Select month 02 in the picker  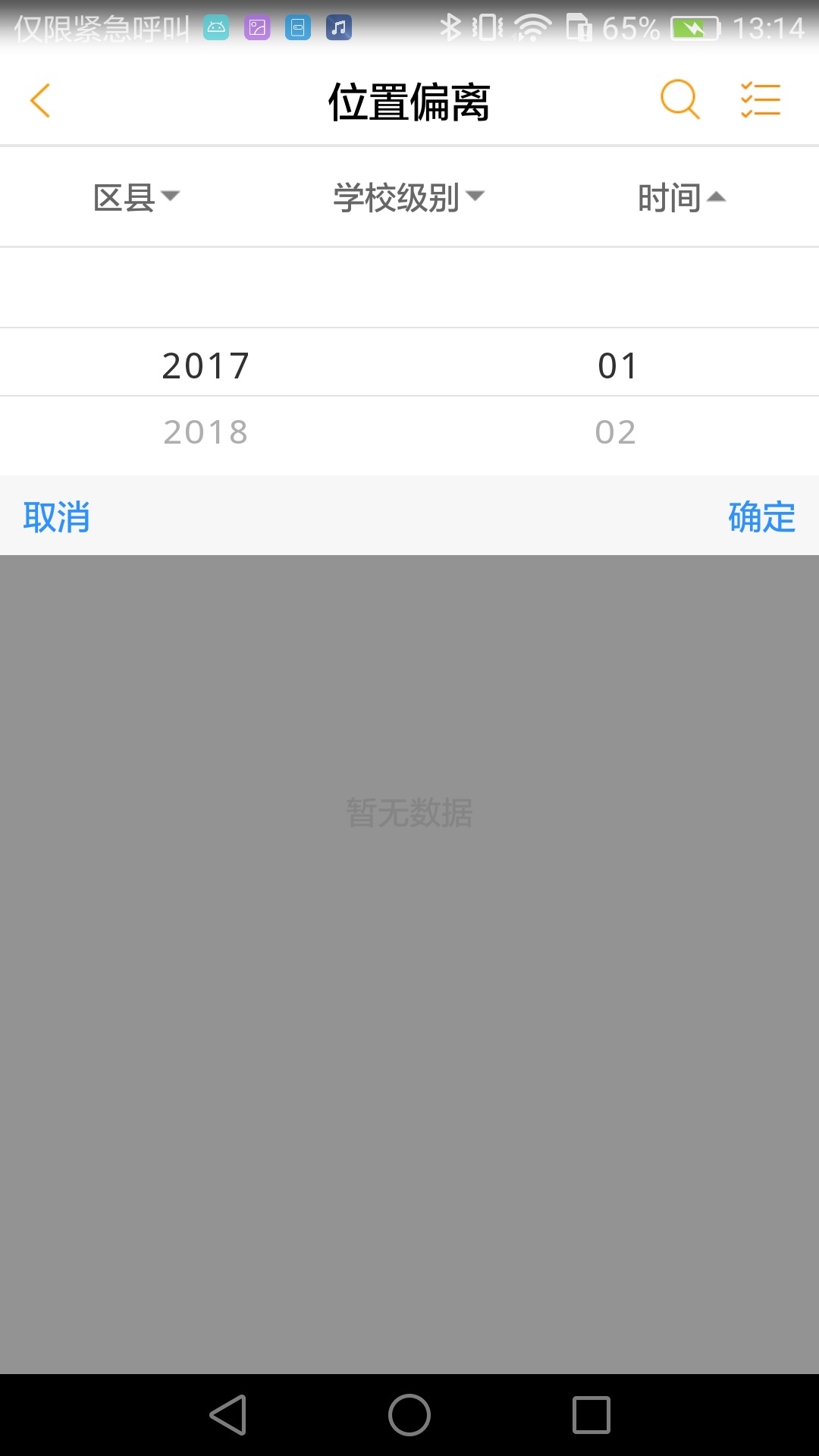614,432
